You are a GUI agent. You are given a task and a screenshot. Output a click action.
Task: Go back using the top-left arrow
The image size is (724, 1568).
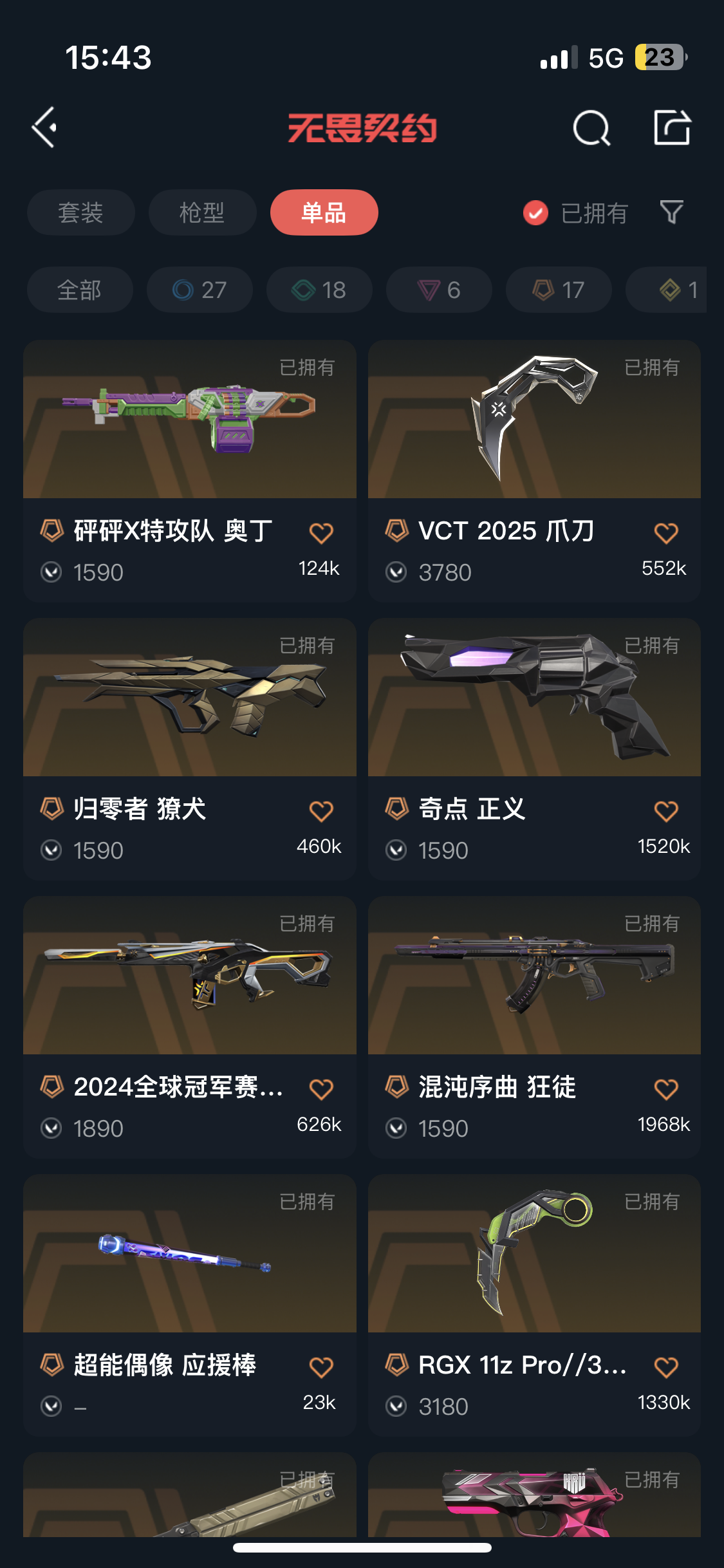pyautogui.click(x=44, y=127)
